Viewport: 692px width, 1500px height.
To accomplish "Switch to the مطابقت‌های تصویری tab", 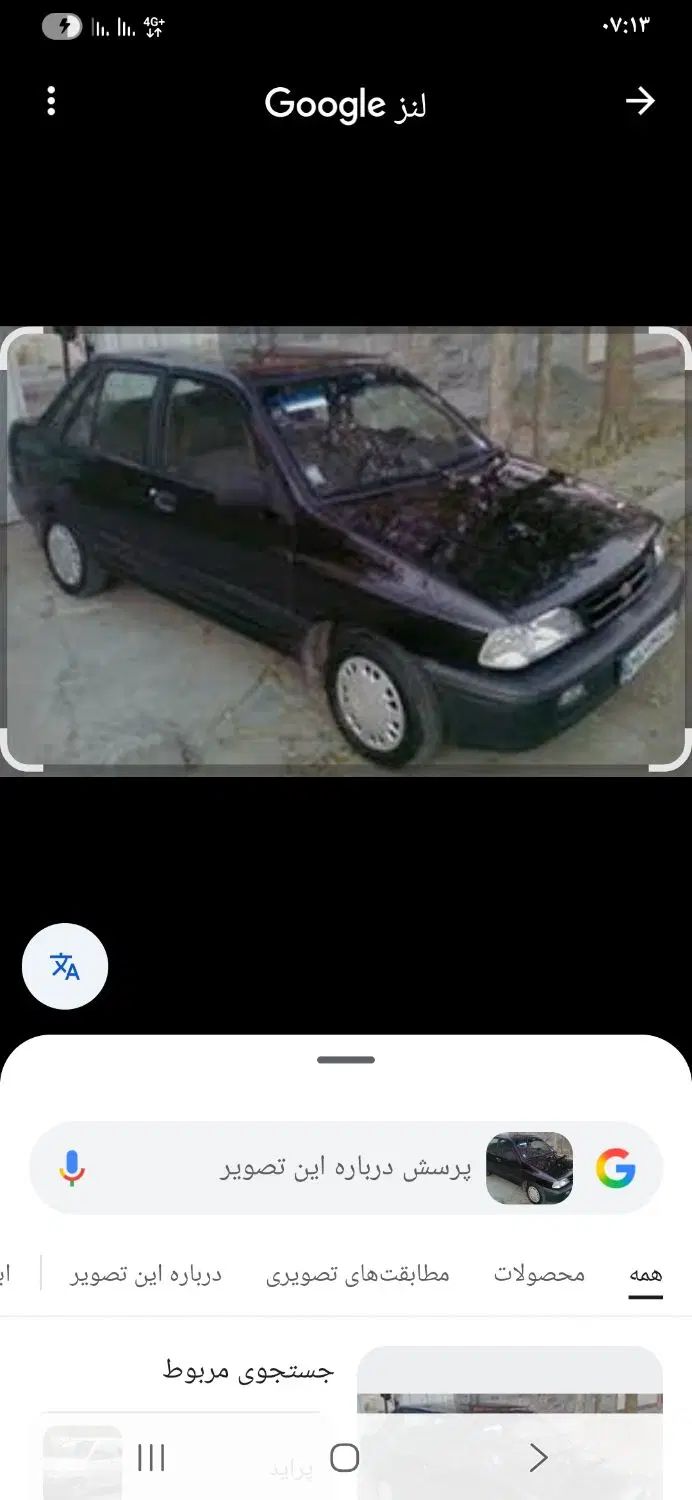I will (x=357, y=1275).
